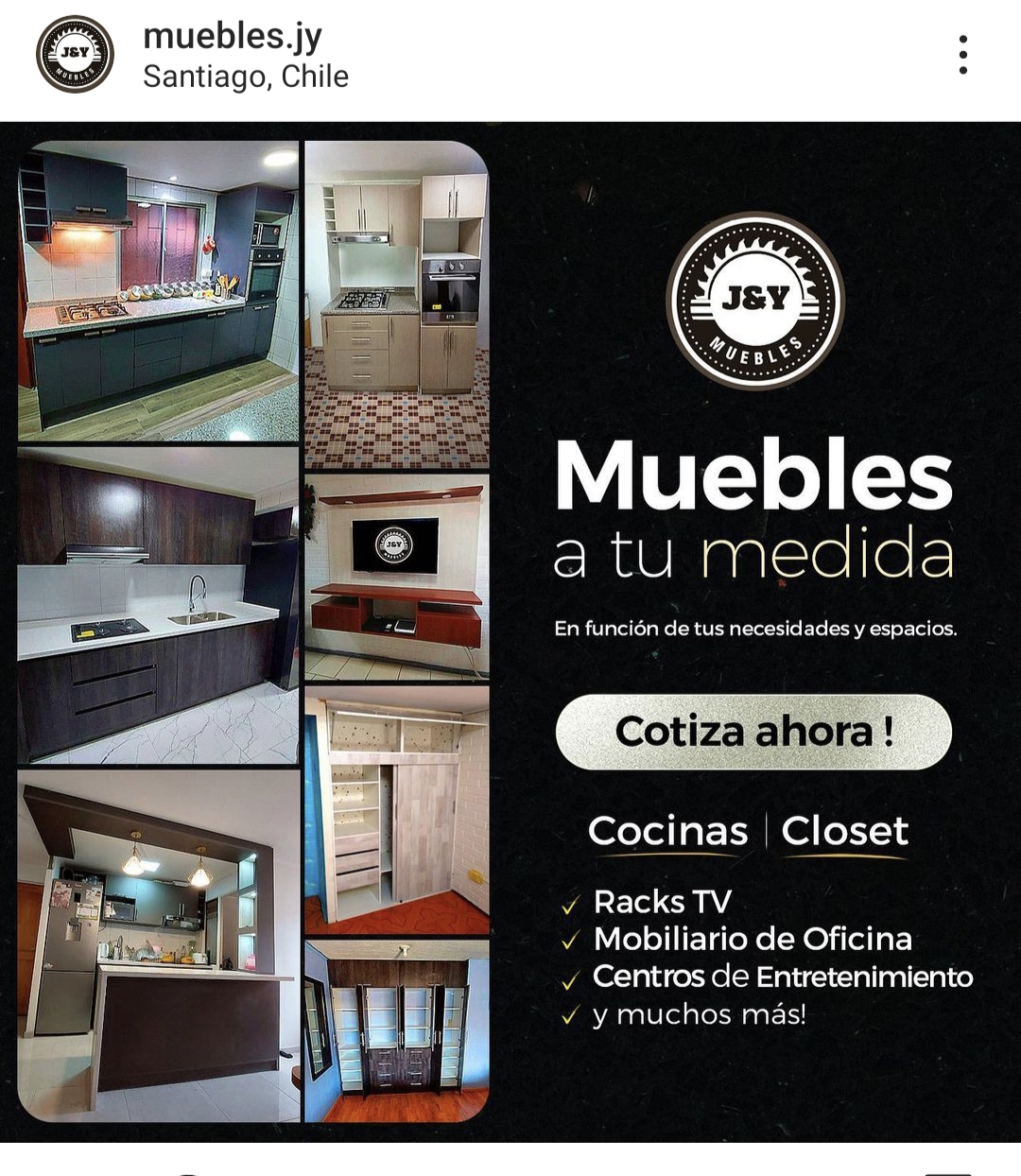Open the post's overflow menu
The height and width of the screenshot is (1176, 1021).
point(962,55)
